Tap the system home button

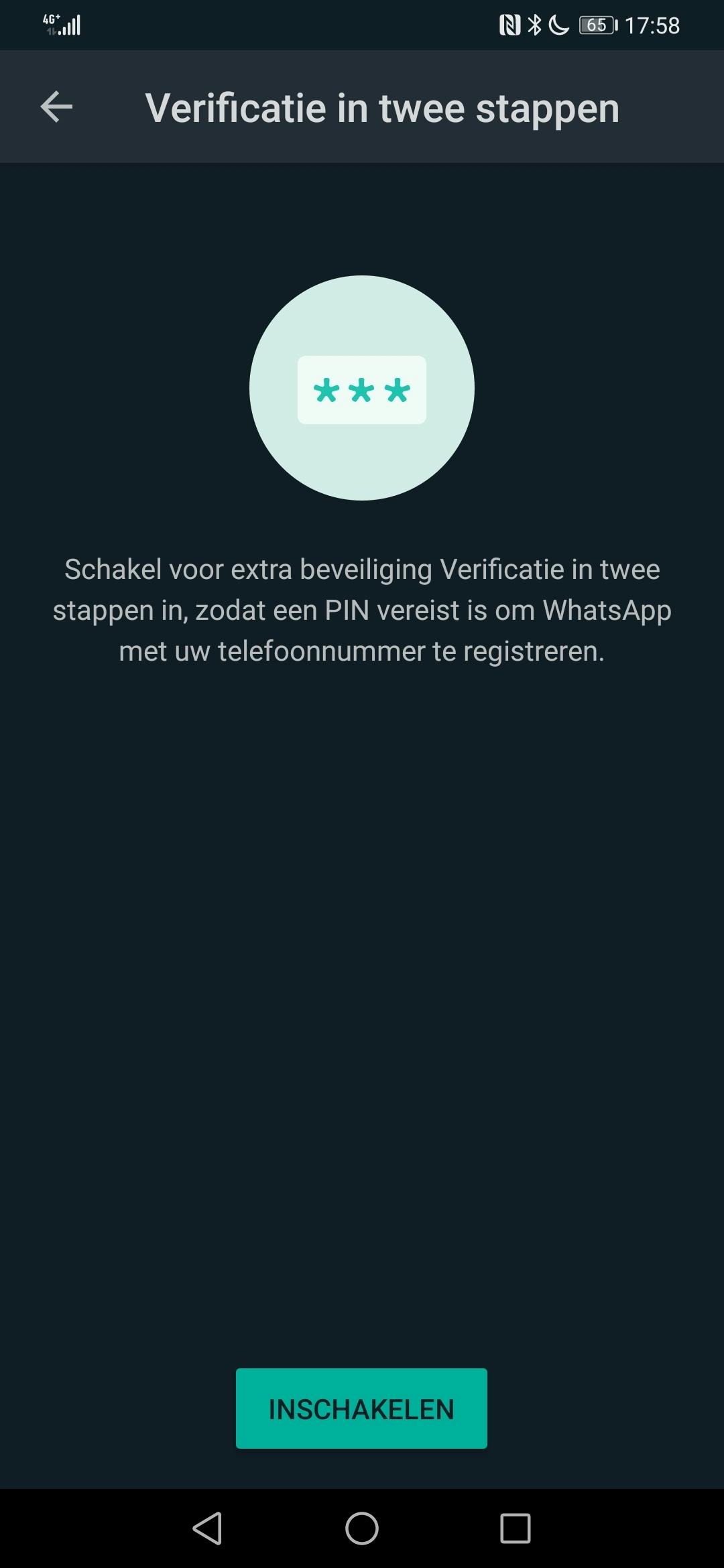(x=362, y=1528)
